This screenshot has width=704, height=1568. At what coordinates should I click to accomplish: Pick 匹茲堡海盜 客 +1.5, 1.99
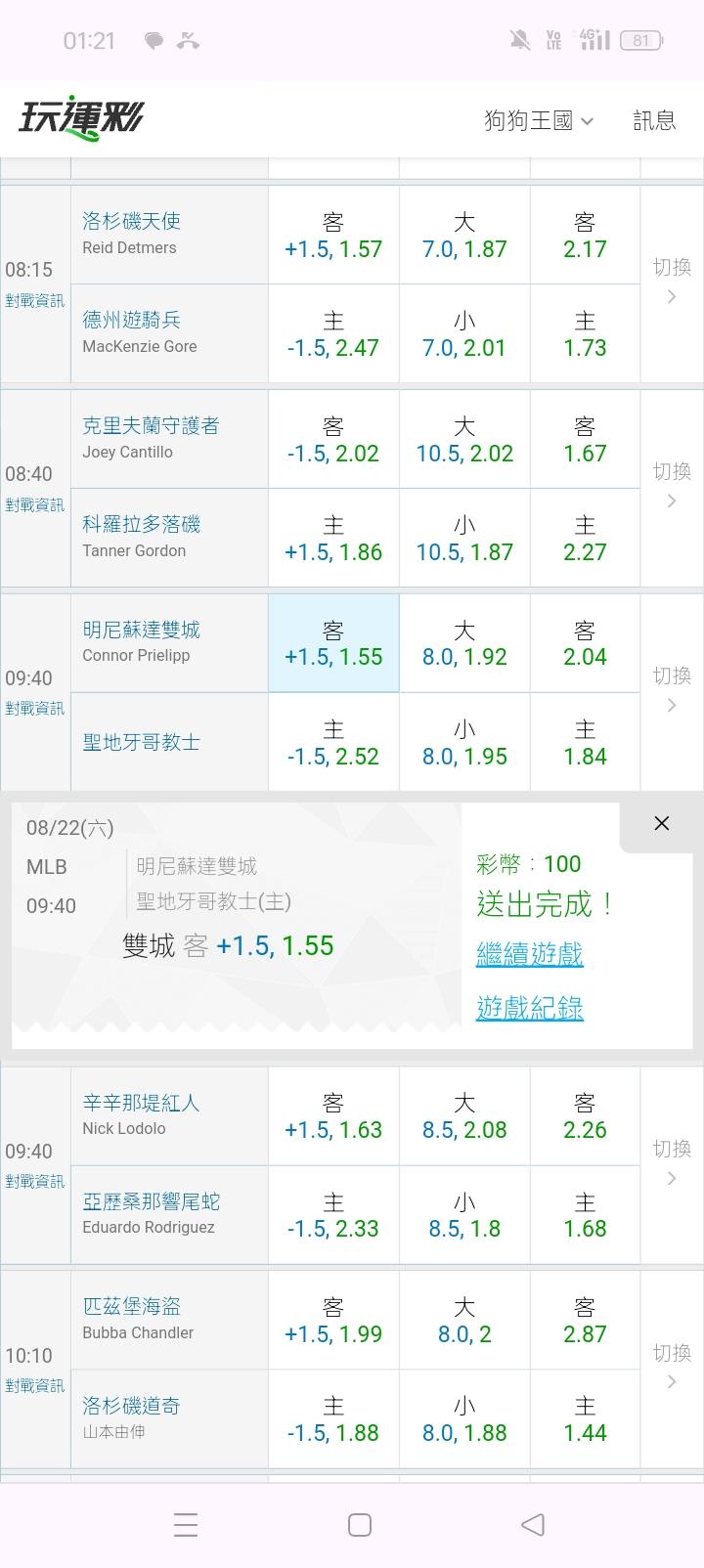click(333, 1321)
